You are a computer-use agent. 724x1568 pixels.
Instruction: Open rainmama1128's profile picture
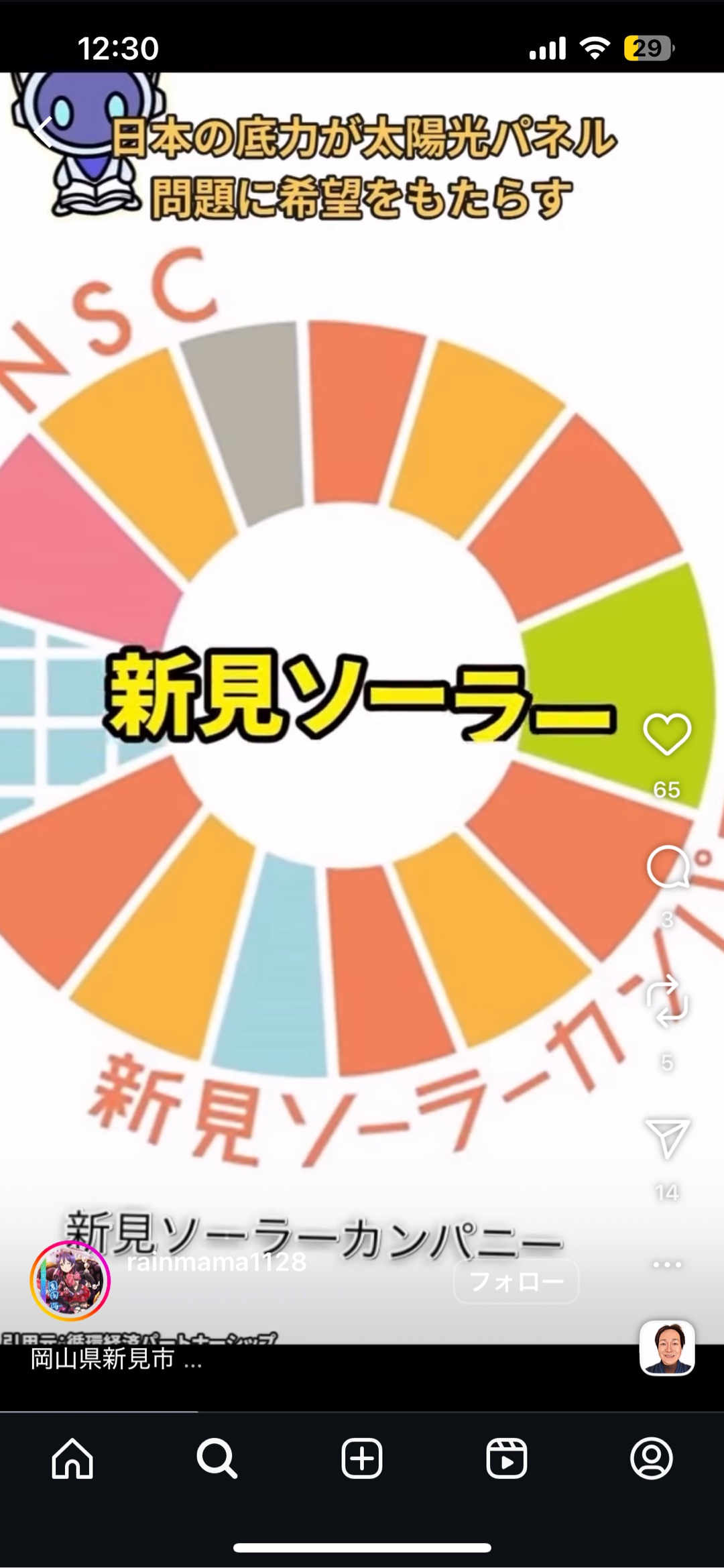70,1281
